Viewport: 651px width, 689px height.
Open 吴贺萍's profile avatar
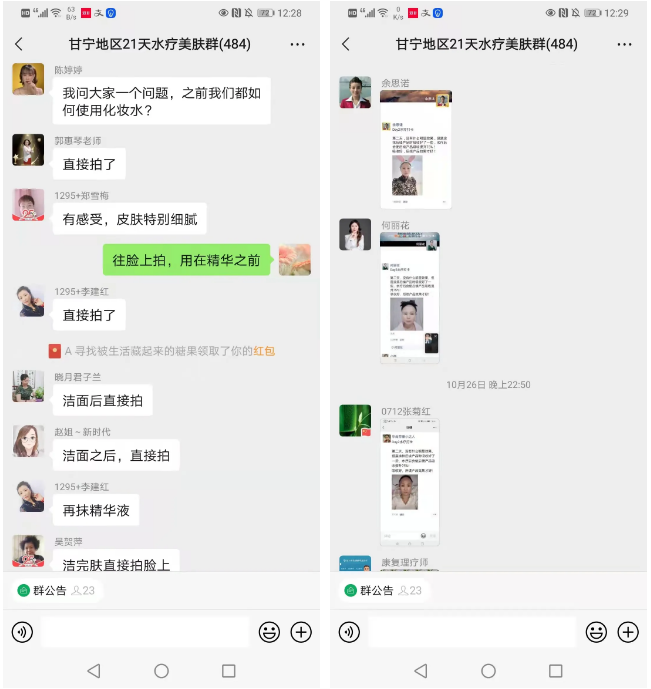28,550
